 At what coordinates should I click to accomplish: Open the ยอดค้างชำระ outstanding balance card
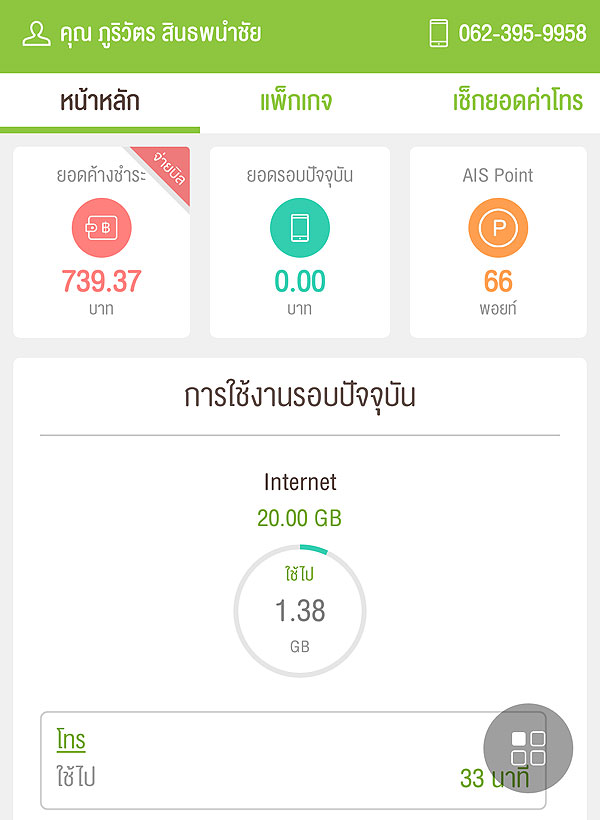point(101,242)
